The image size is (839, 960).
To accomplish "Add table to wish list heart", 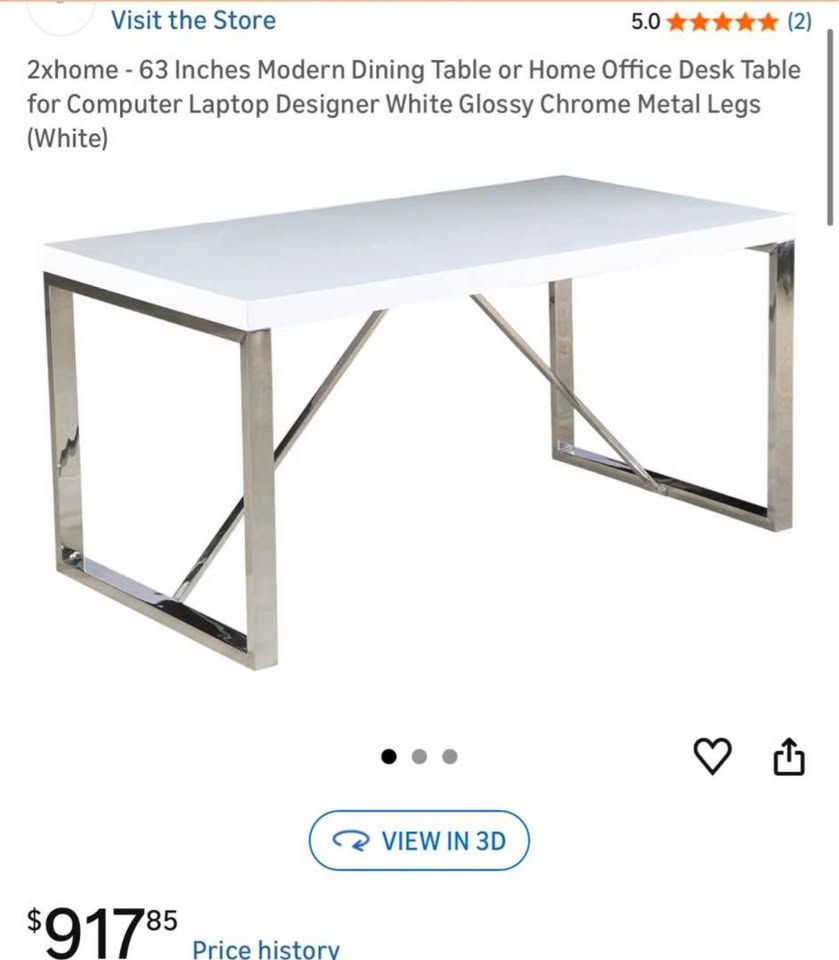I will click(x=712, y=757).
